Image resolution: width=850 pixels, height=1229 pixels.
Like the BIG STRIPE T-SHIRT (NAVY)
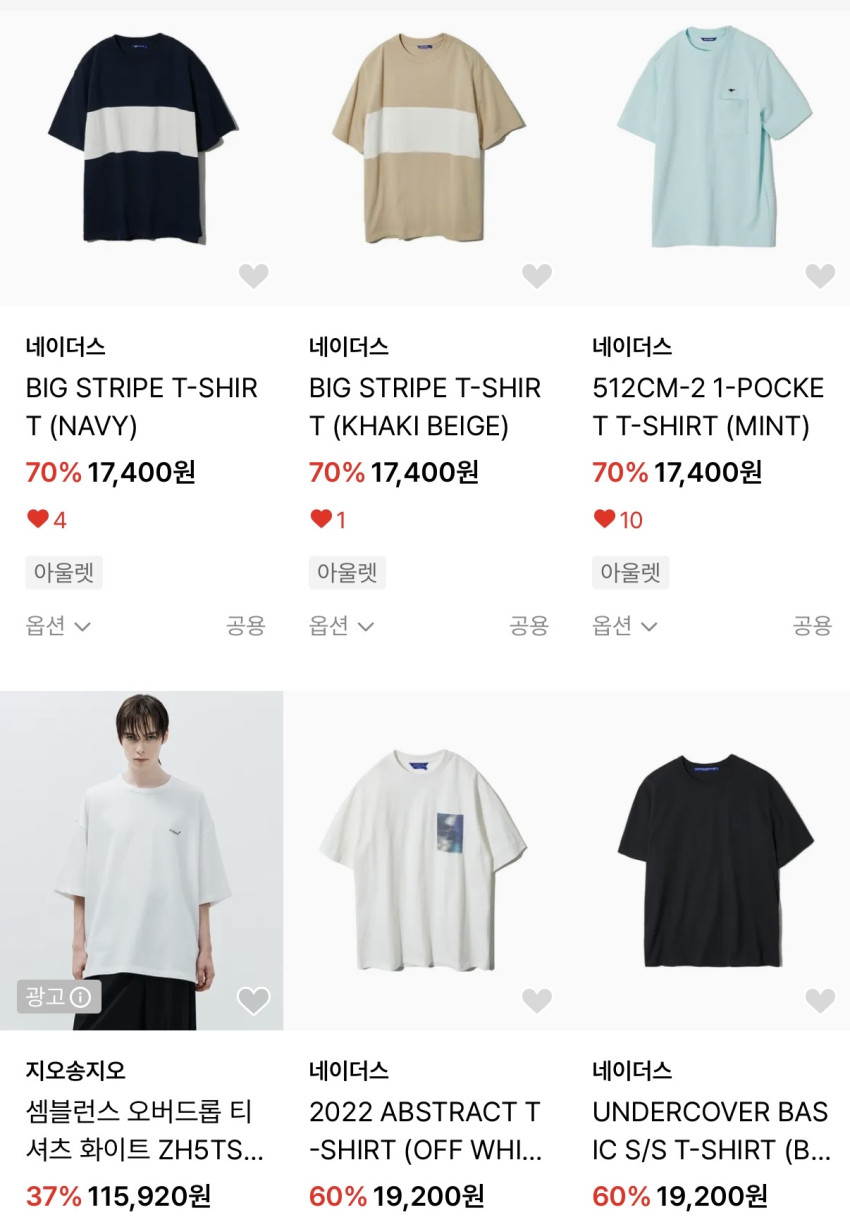[253, 276]
